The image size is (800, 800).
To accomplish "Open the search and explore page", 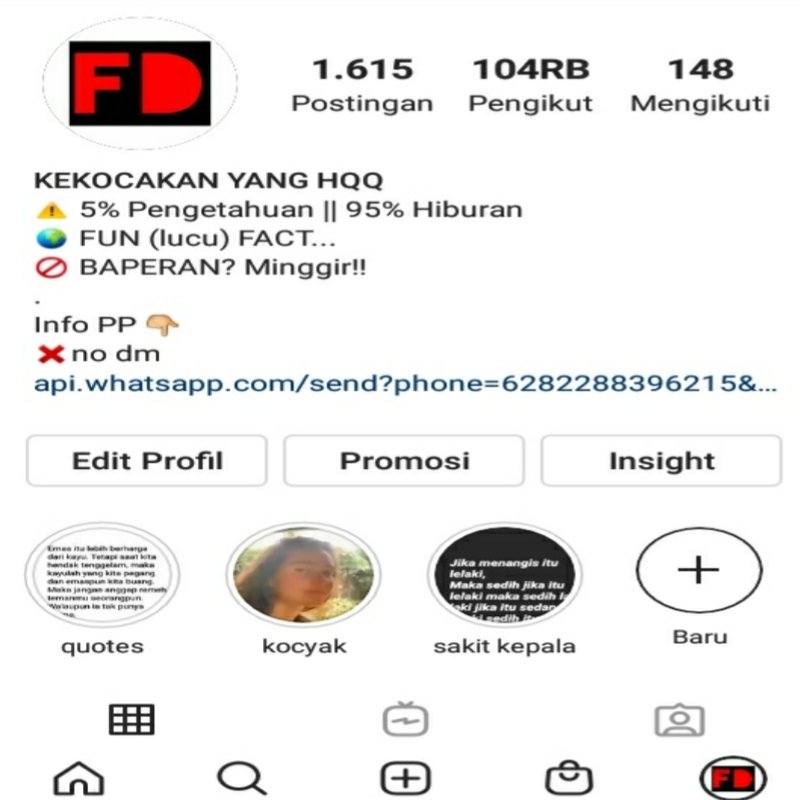I will tap(241, 777).
